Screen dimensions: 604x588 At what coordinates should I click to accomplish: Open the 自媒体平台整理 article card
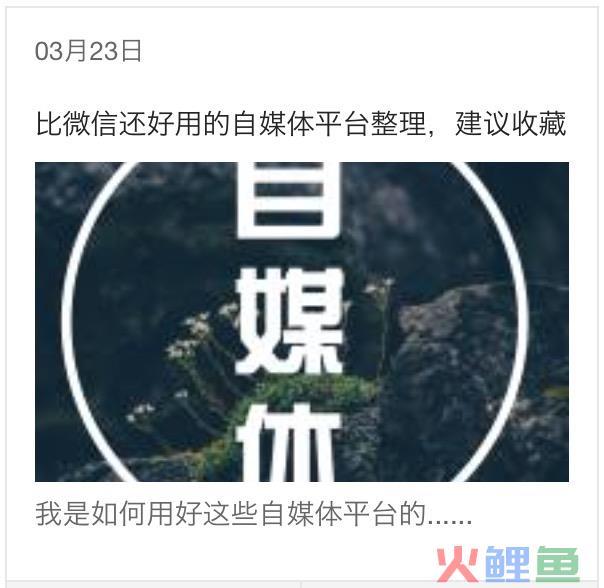tap(301, 124)
